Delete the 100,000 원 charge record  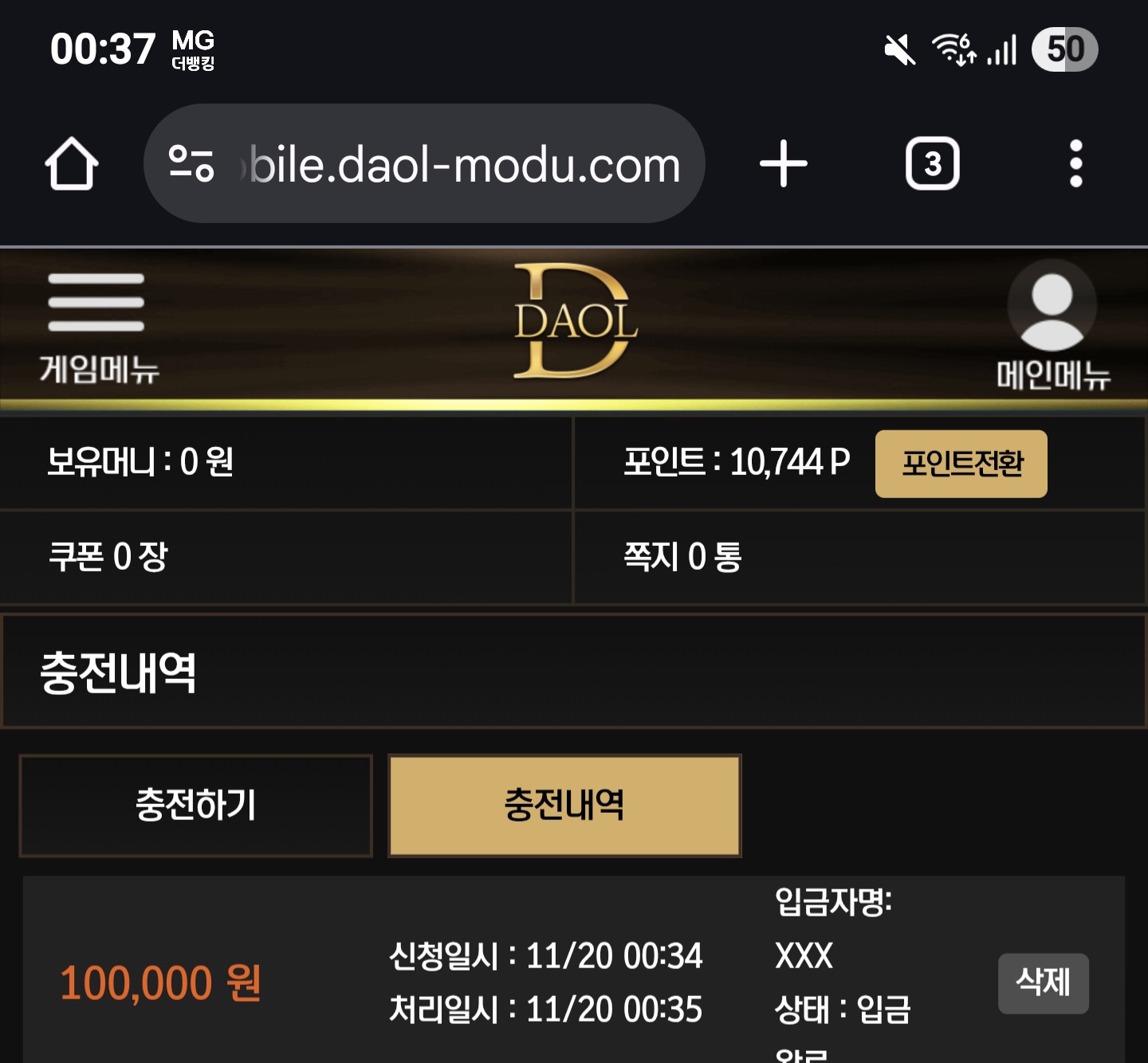click(1043, 983)
